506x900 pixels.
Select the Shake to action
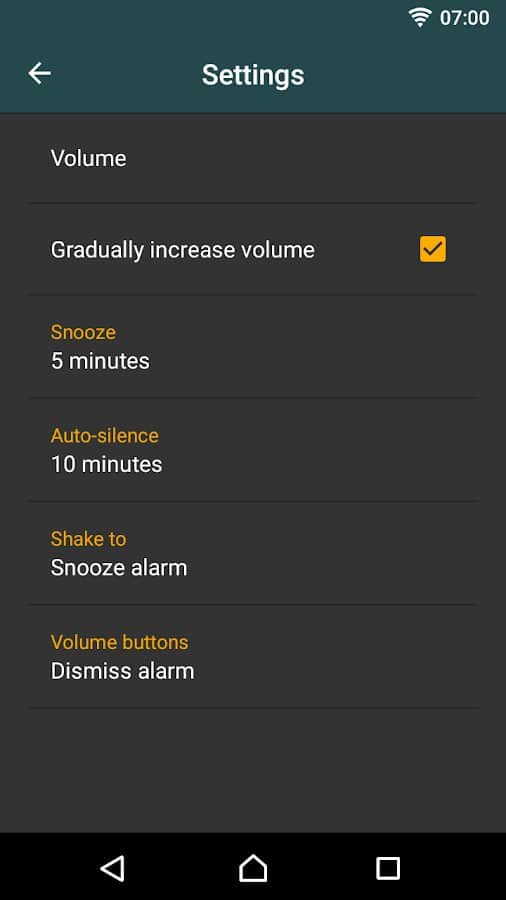pyautogui.click(x=253, y=553)
